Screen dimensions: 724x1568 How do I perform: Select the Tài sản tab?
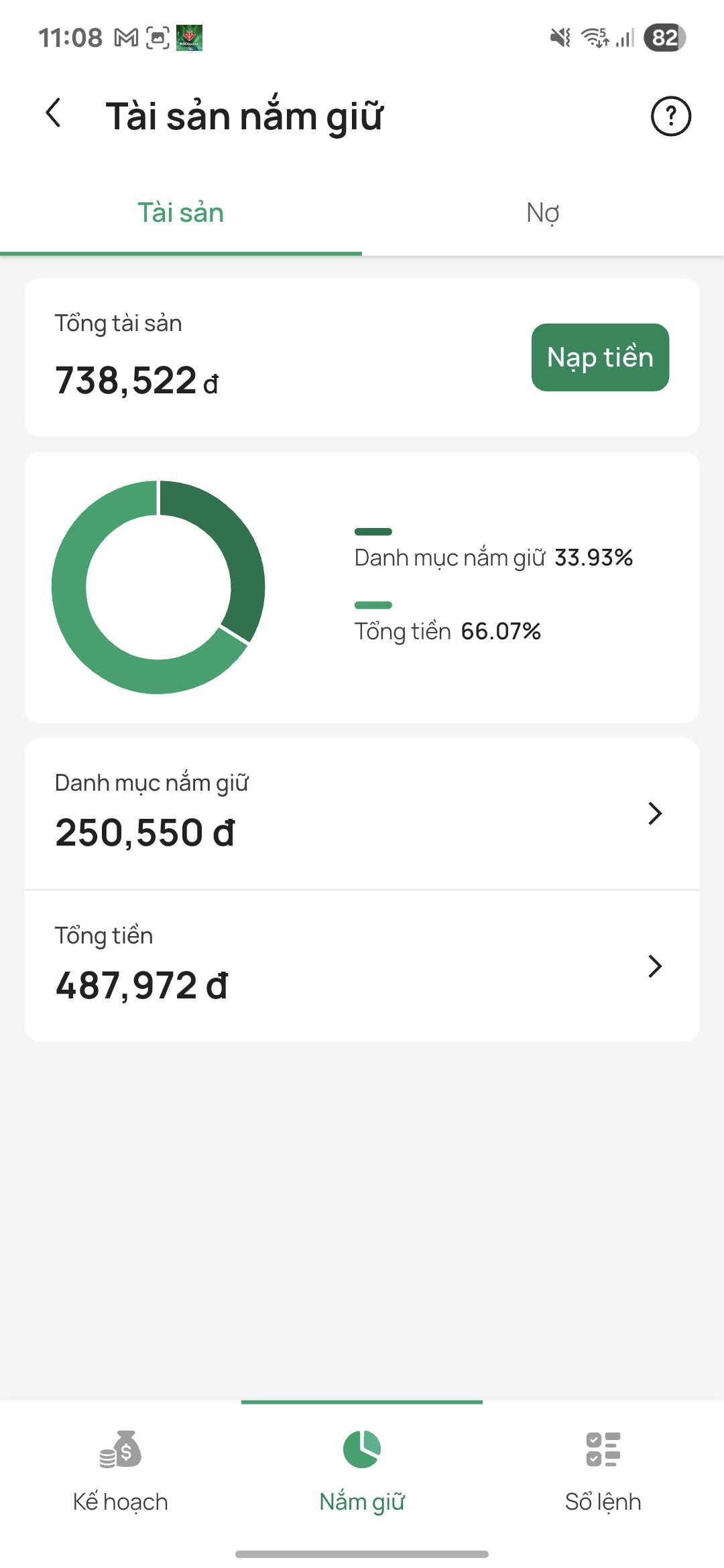click(180, 213)
